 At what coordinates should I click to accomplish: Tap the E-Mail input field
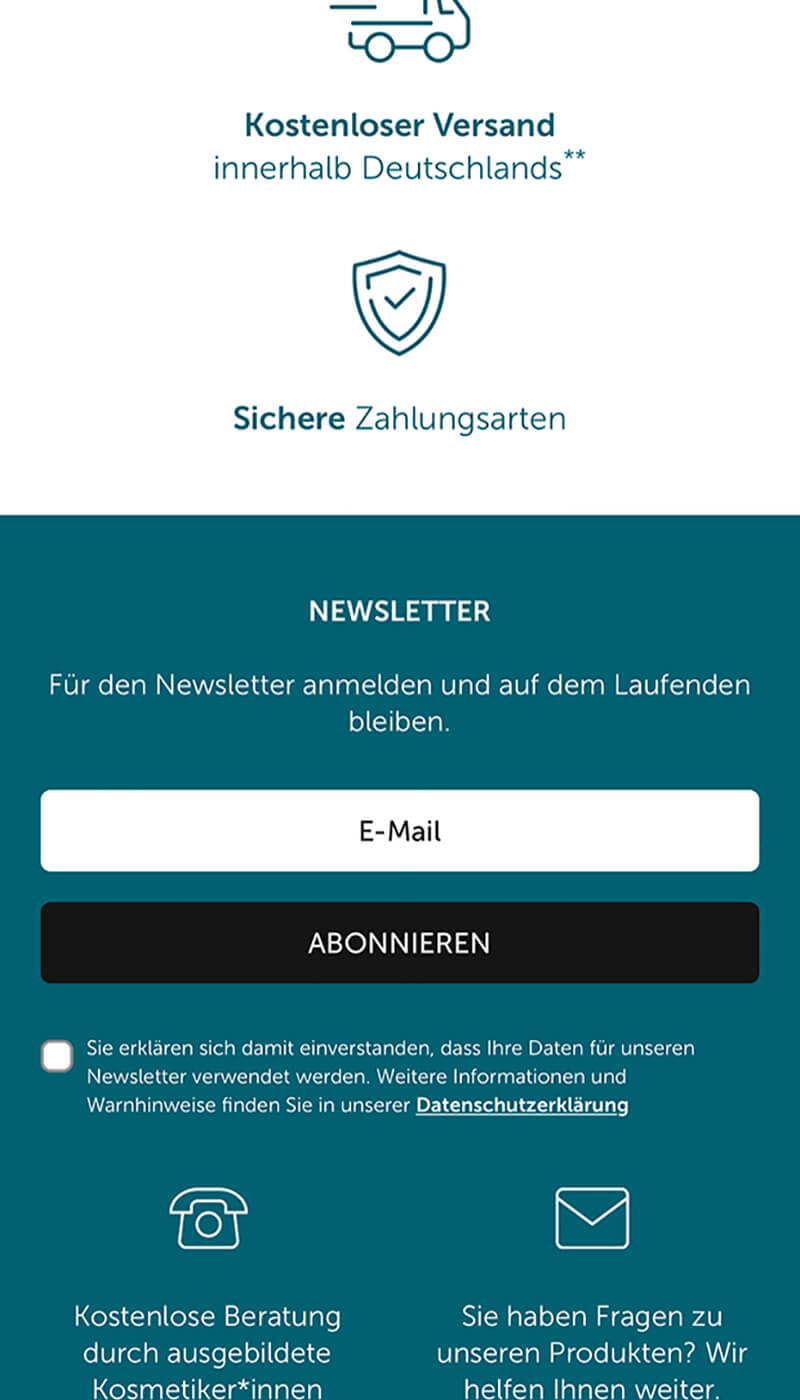(399, 831)
